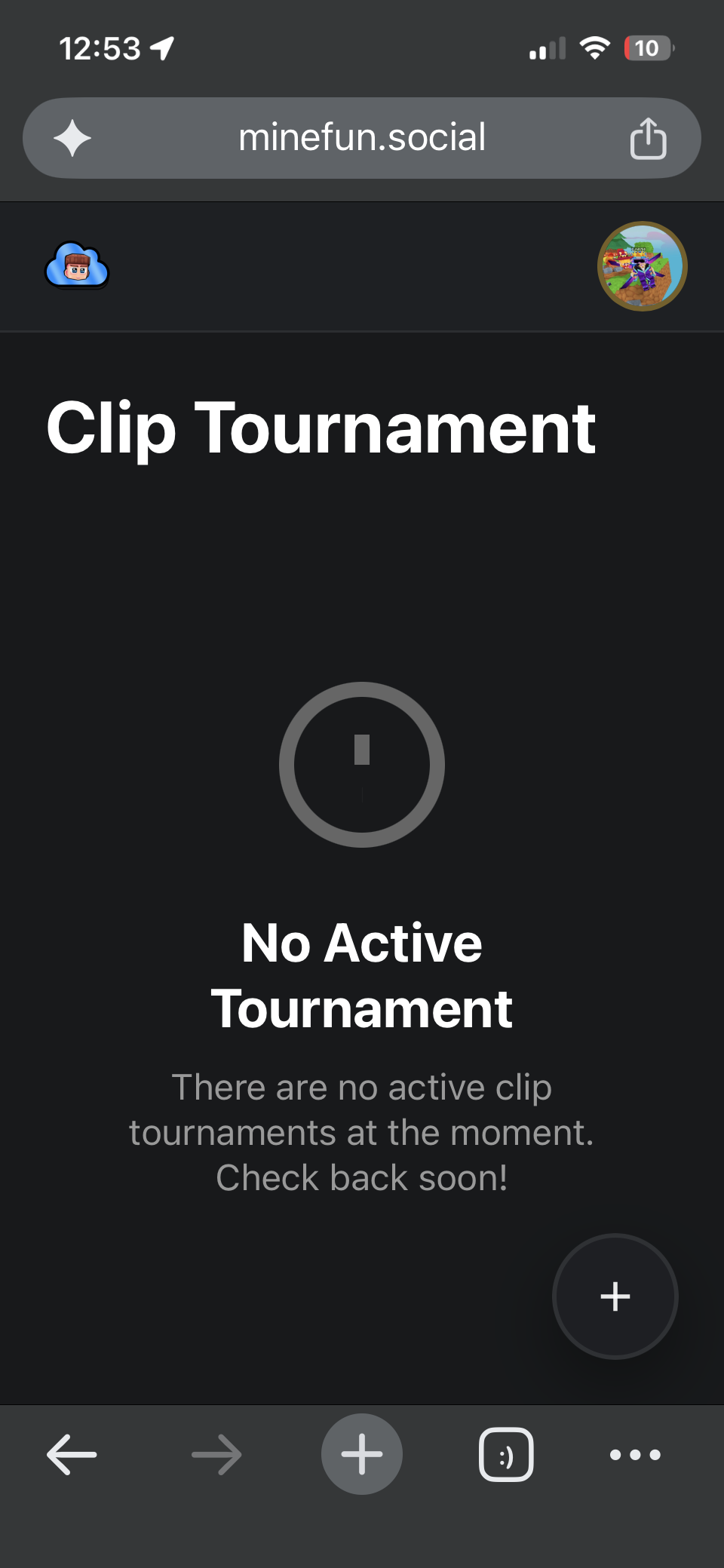
Task: Tap the floating plus button to add clip
Action: coord(615,1296)
